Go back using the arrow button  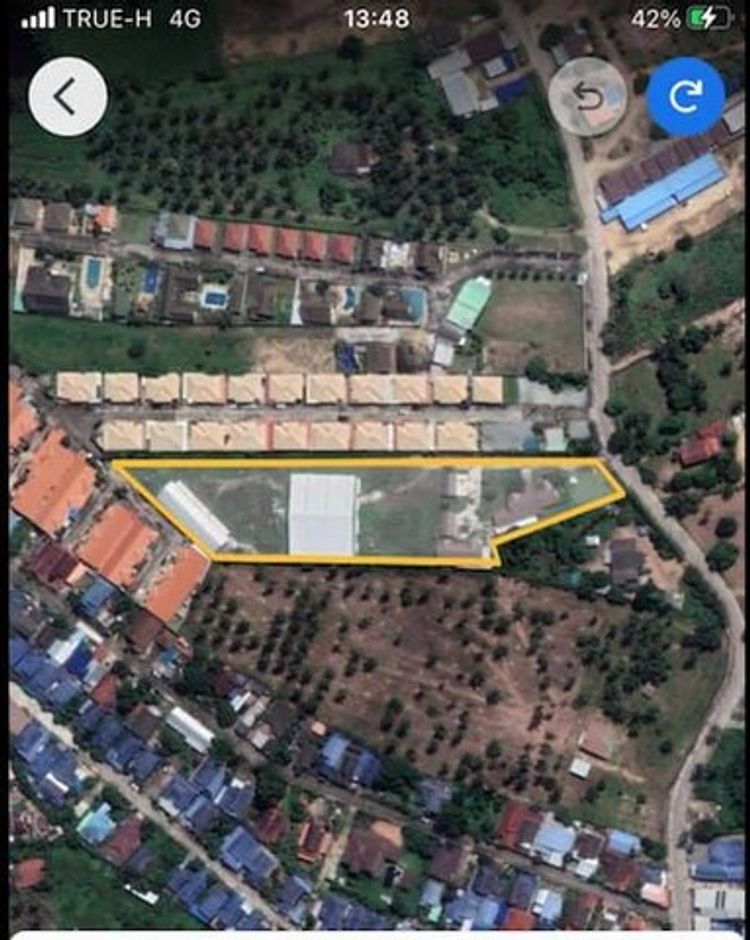67,97
